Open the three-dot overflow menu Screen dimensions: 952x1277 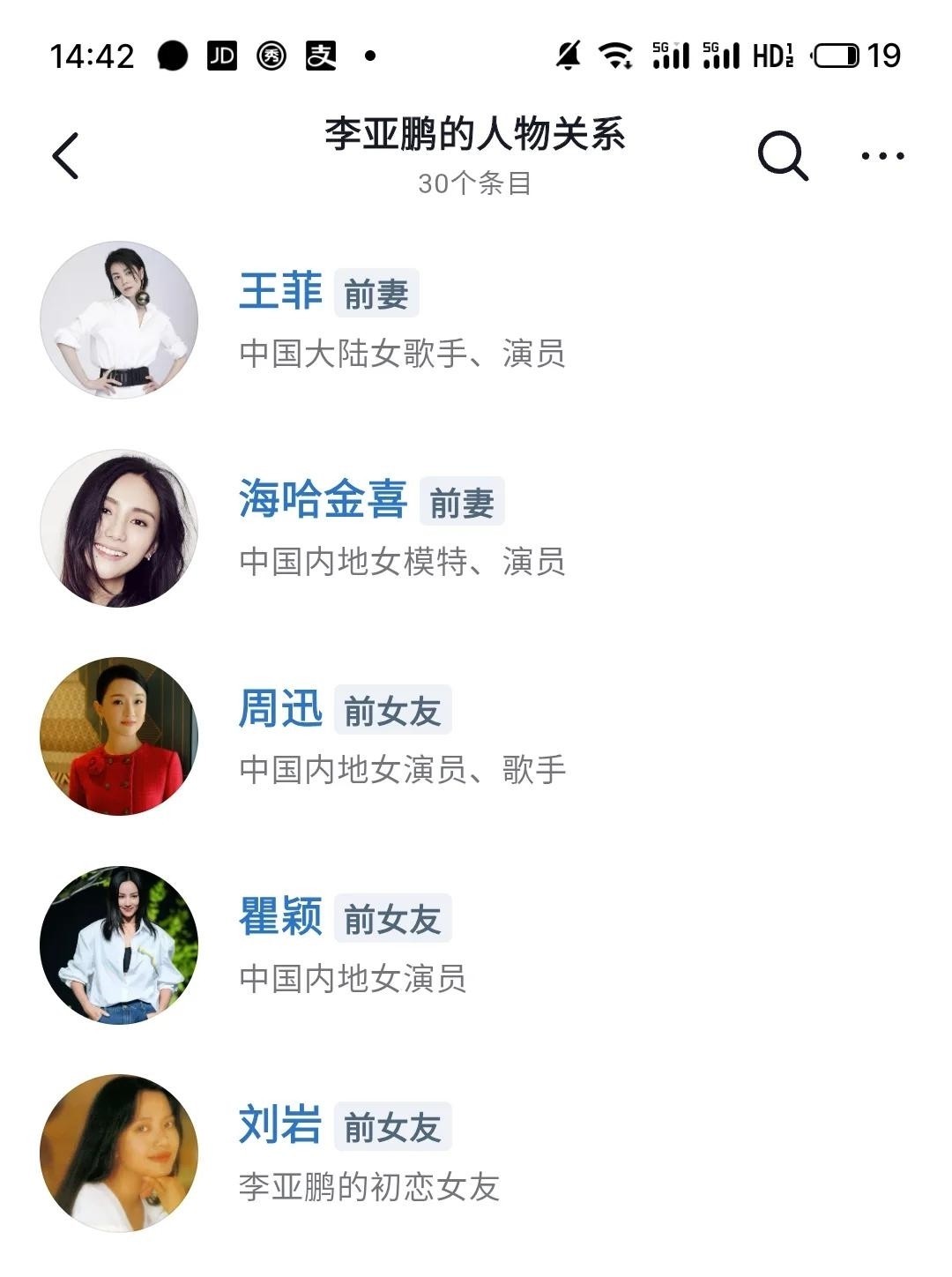pyautogui.click(x=882, y=156)
